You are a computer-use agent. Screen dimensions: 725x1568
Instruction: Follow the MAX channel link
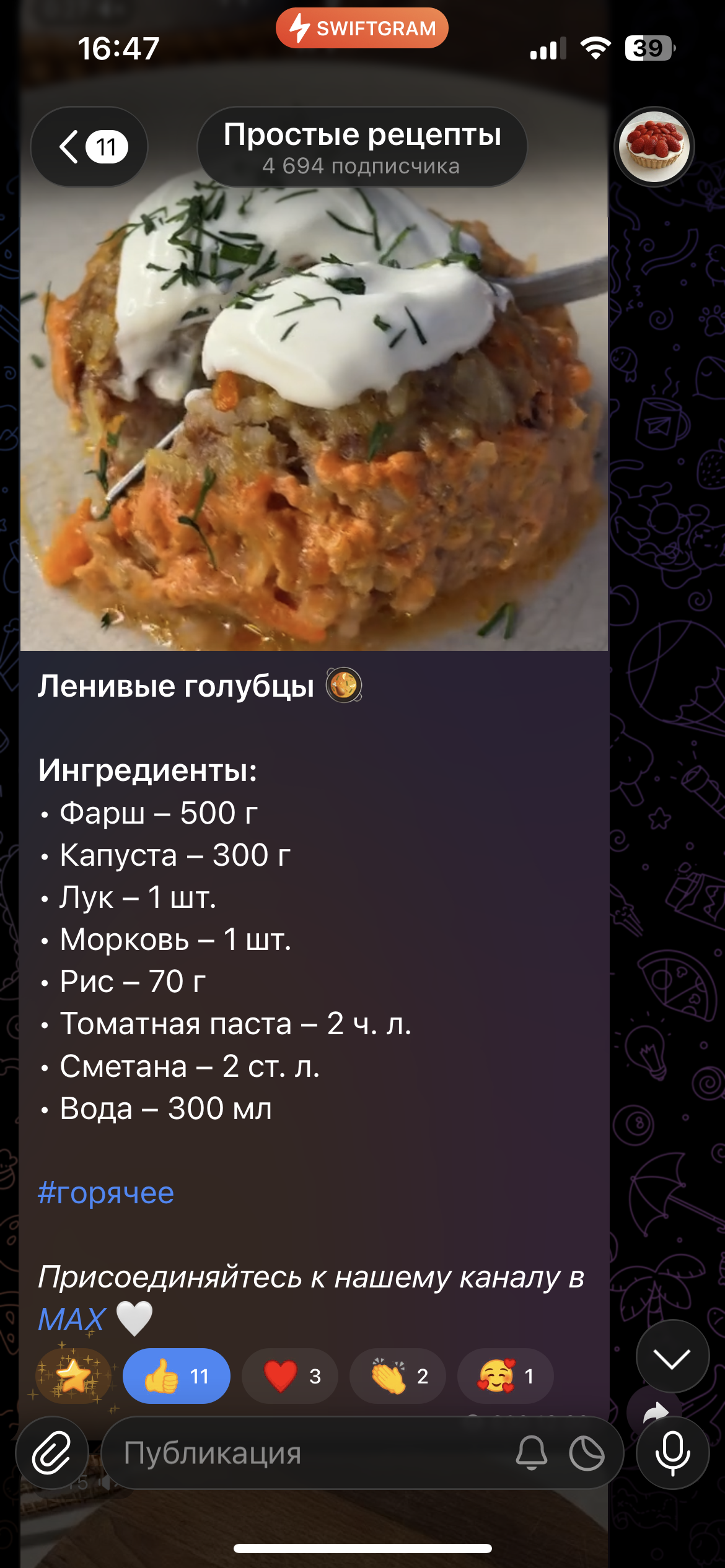[72, 1319]
